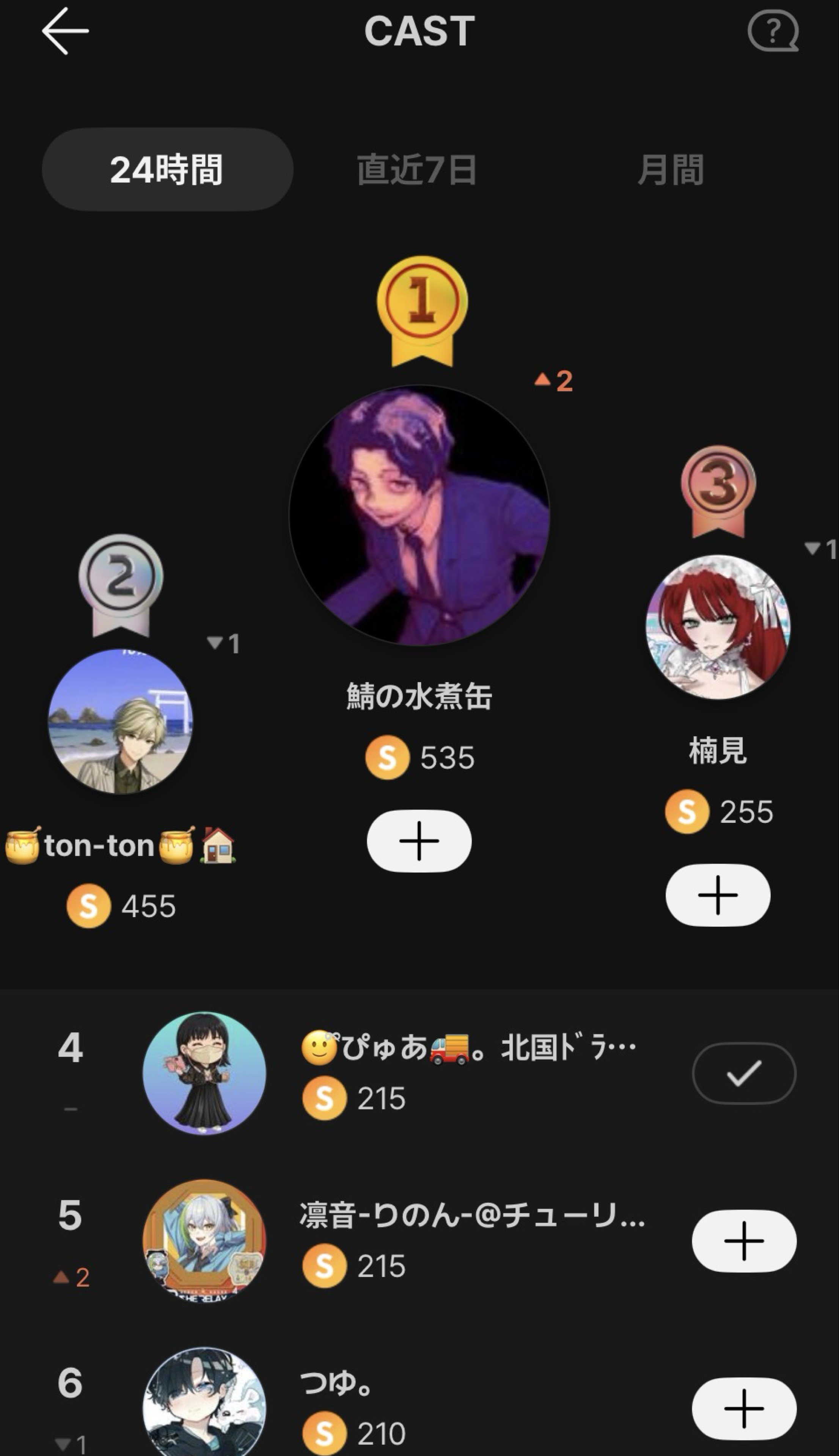Screen dimensions: 839x1456
Task: Open ton-ton's profile picture
Action: pos(121,721)
